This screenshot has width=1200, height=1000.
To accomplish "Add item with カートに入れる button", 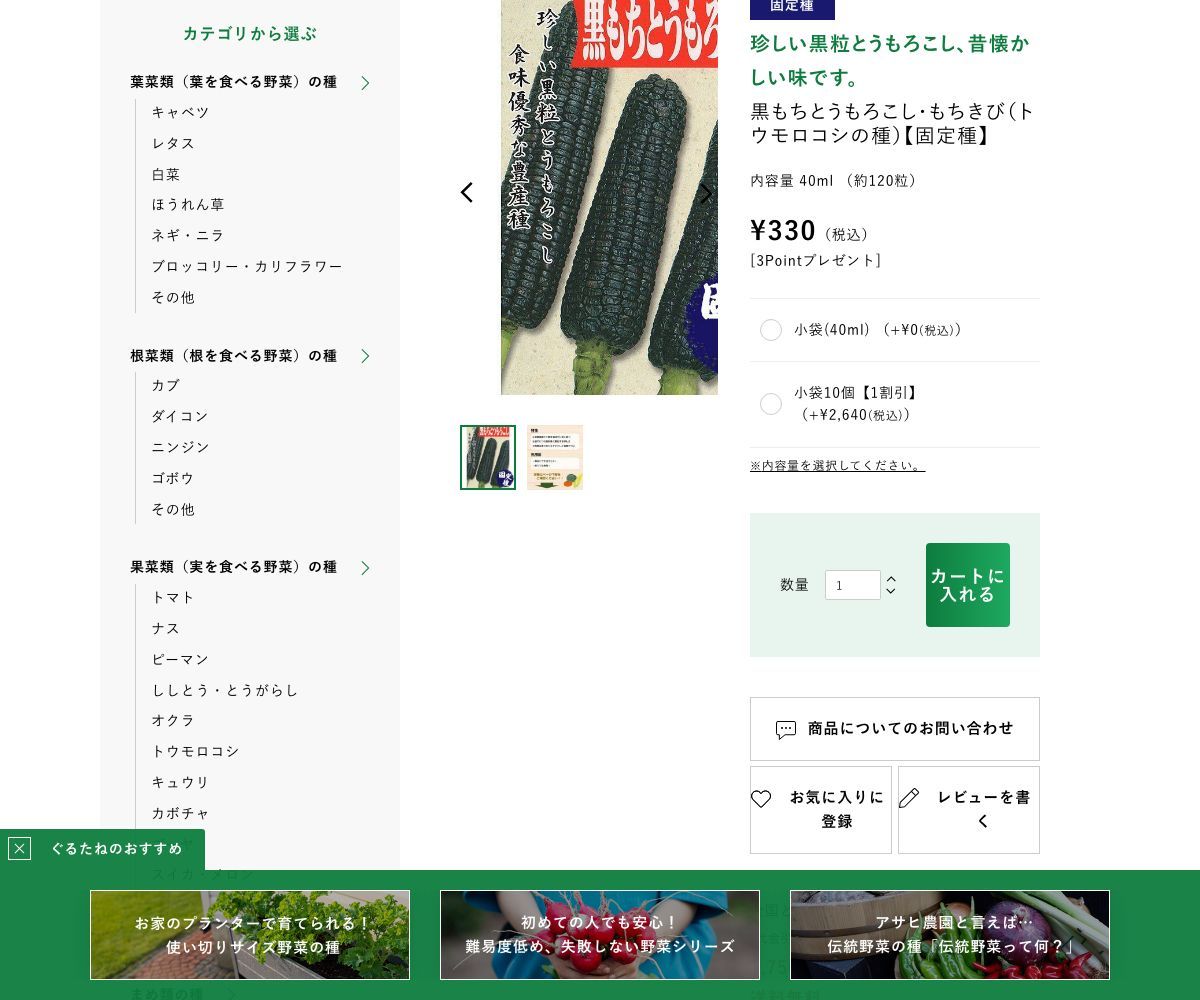I will click(967, 585).
